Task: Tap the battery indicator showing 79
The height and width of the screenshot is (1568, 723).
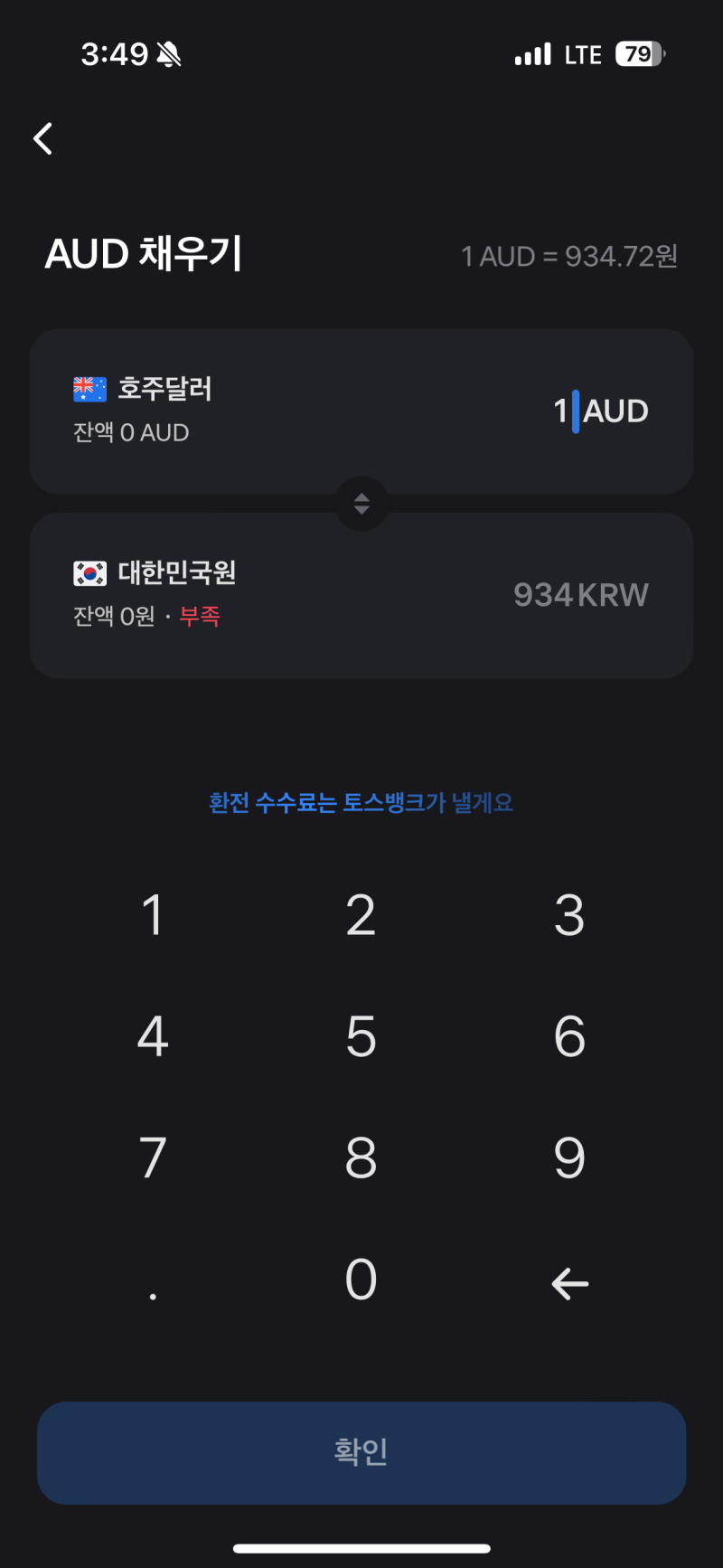Action: pos(638,54)
